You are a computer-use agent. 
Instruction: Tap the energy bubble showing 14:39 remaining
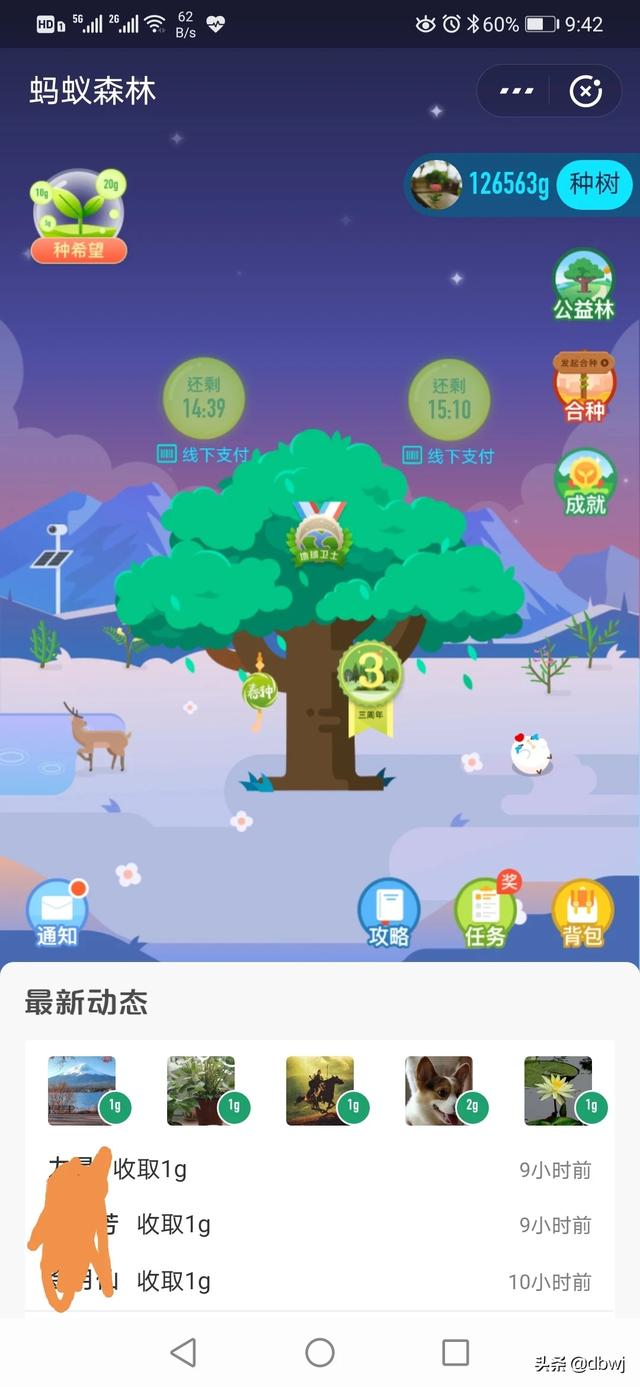[x=203, y=399]
